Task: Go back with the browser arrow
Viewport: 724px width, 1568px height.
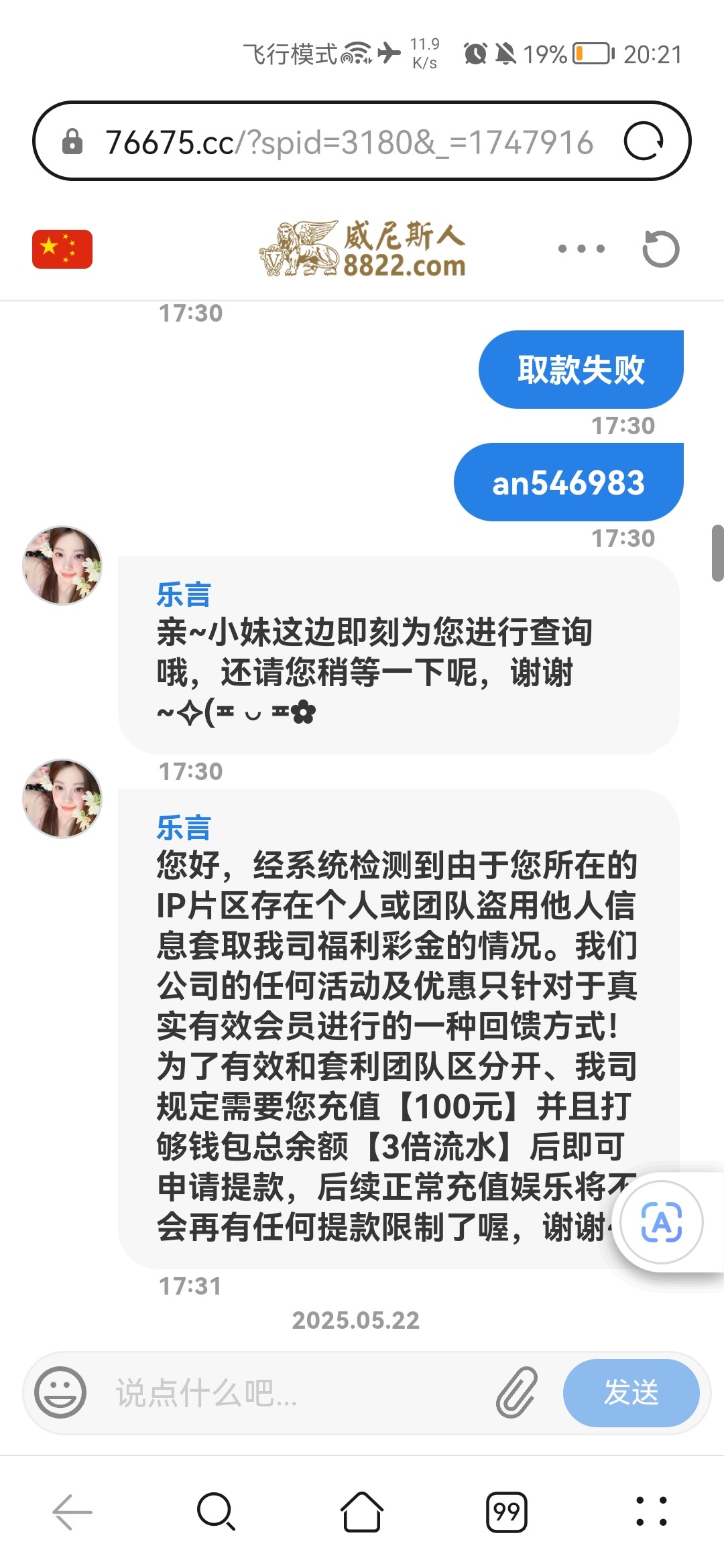Action: (x=72, y=1512)
